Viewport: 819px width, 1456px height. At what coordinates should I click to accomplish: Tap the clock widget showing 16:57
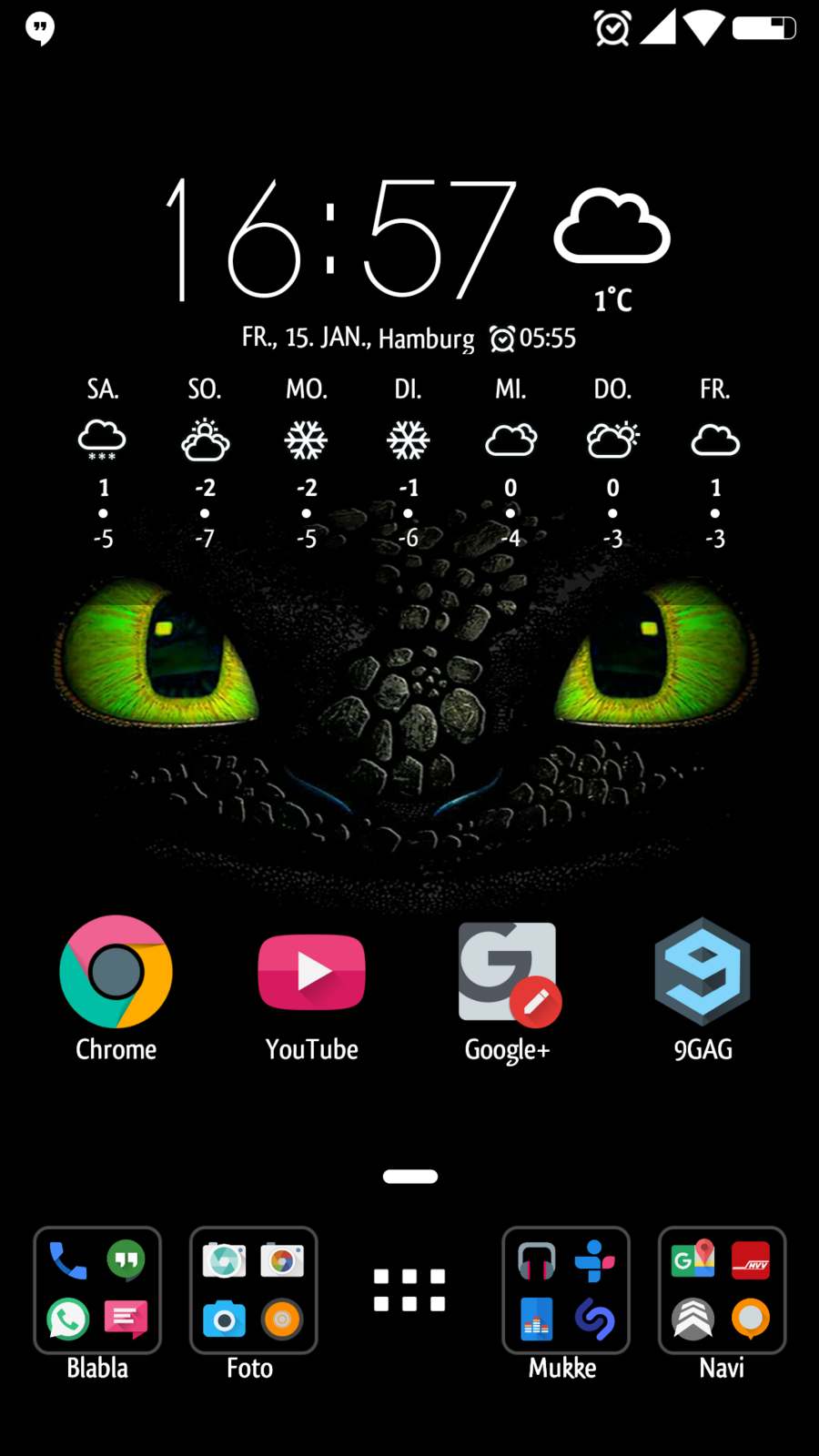point(341,238)
